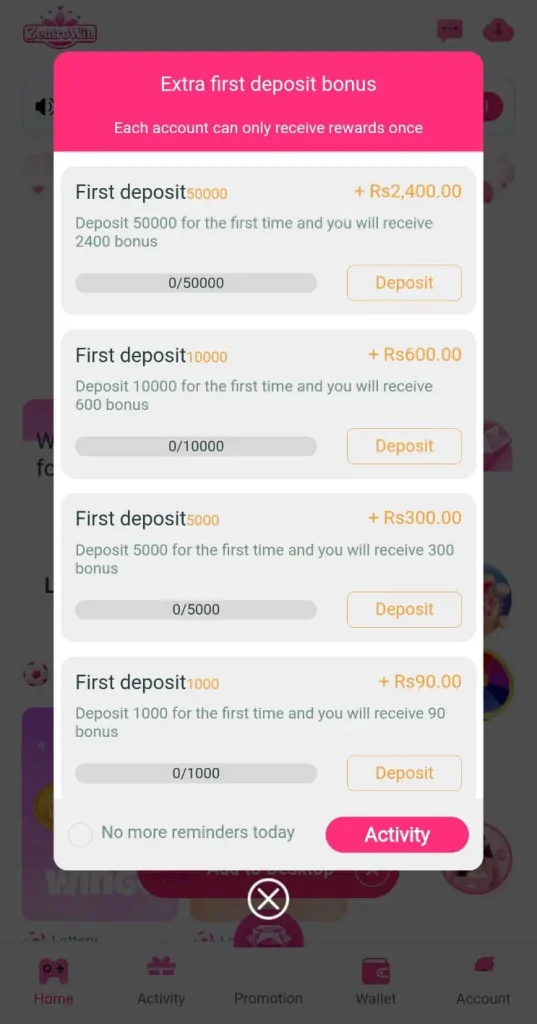The image size is (537, 1024).
Task: Close the first deposit bonus popup
Action: tap(268, 899)
